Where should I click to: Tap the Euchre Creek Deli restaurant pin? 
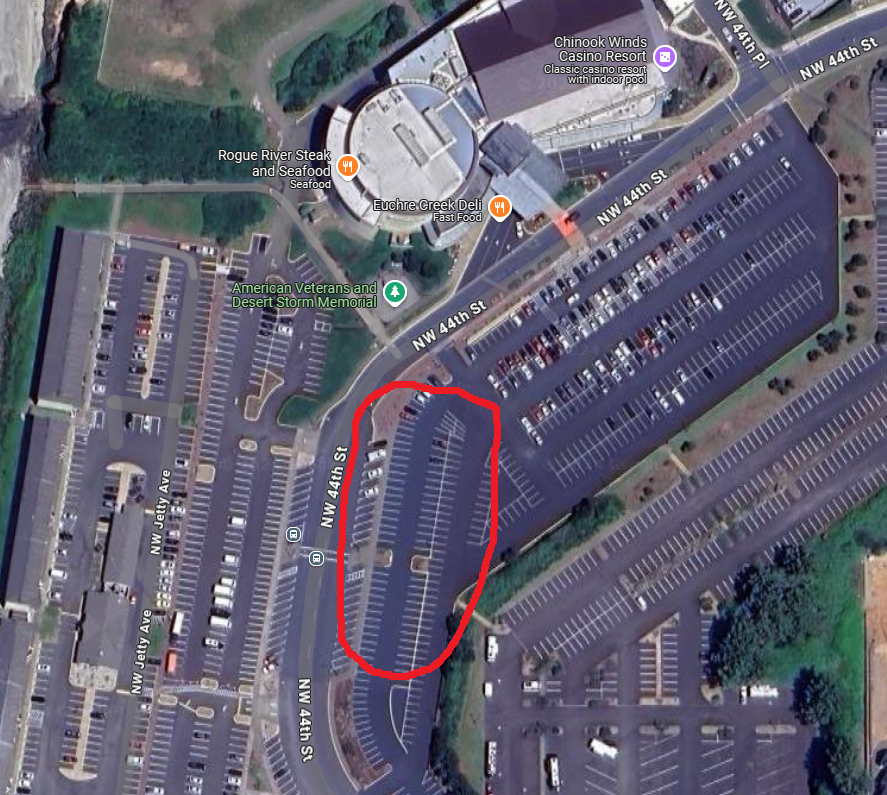tap(500, 207)
